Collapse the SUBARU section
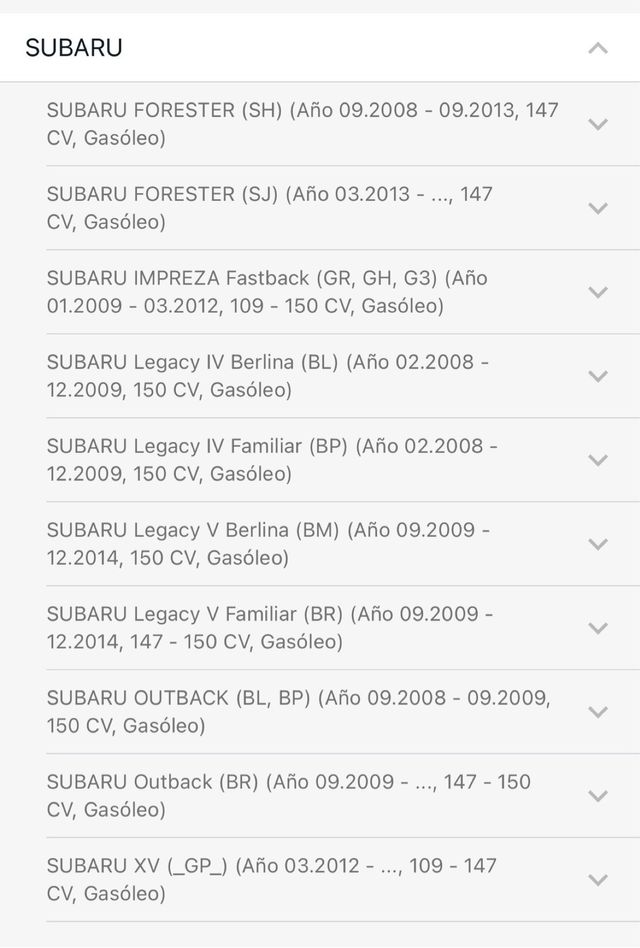The height and width of the screenshot is (948, 640). [x=598, y=48]
